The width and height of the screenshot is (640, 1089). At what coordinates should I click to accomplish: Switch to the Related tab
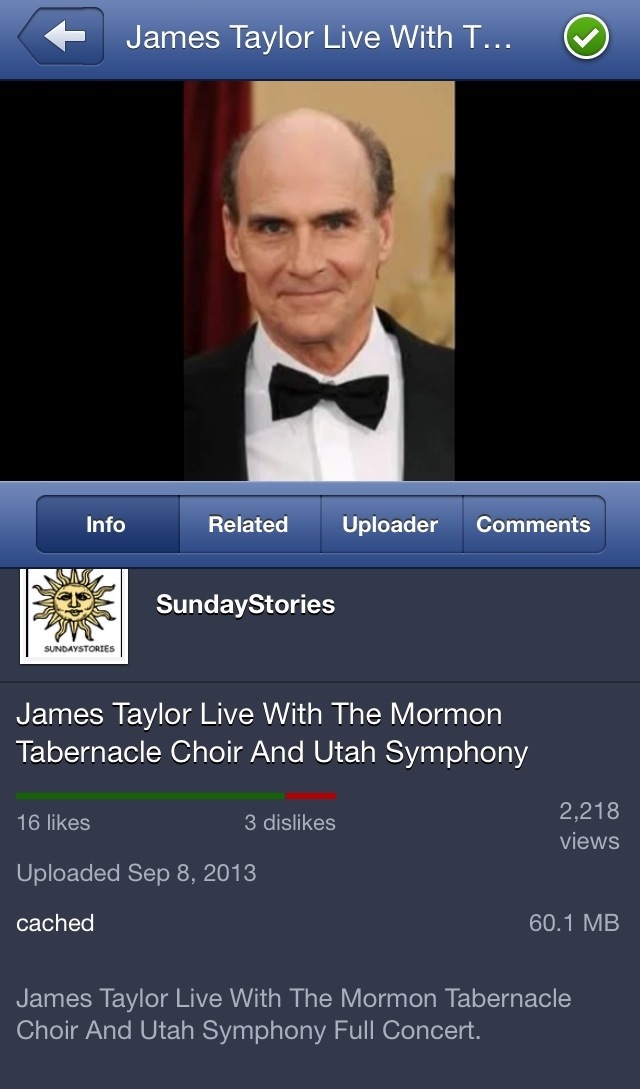click(x=250, y=524)
